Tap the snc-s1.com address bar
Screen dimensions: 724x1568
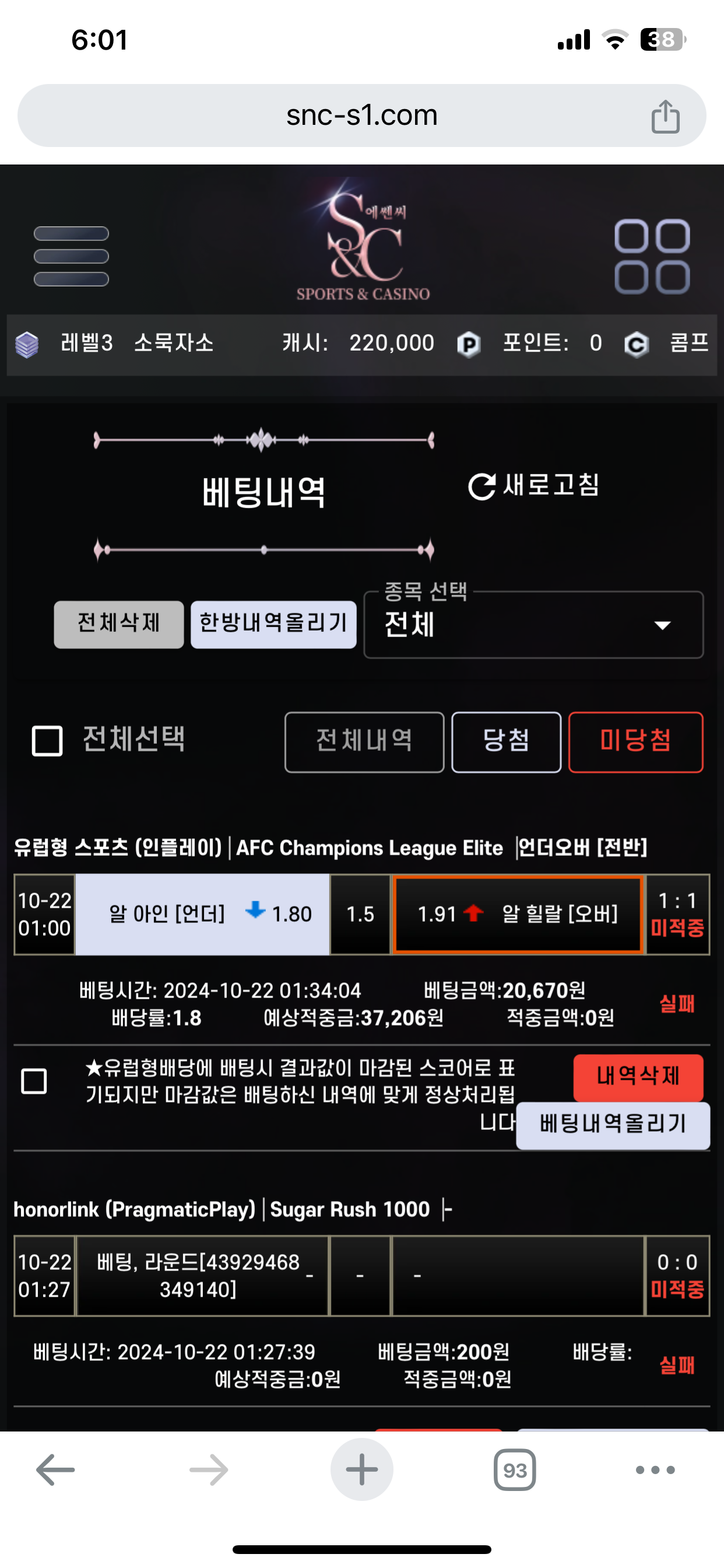click(x=361, y=115)
